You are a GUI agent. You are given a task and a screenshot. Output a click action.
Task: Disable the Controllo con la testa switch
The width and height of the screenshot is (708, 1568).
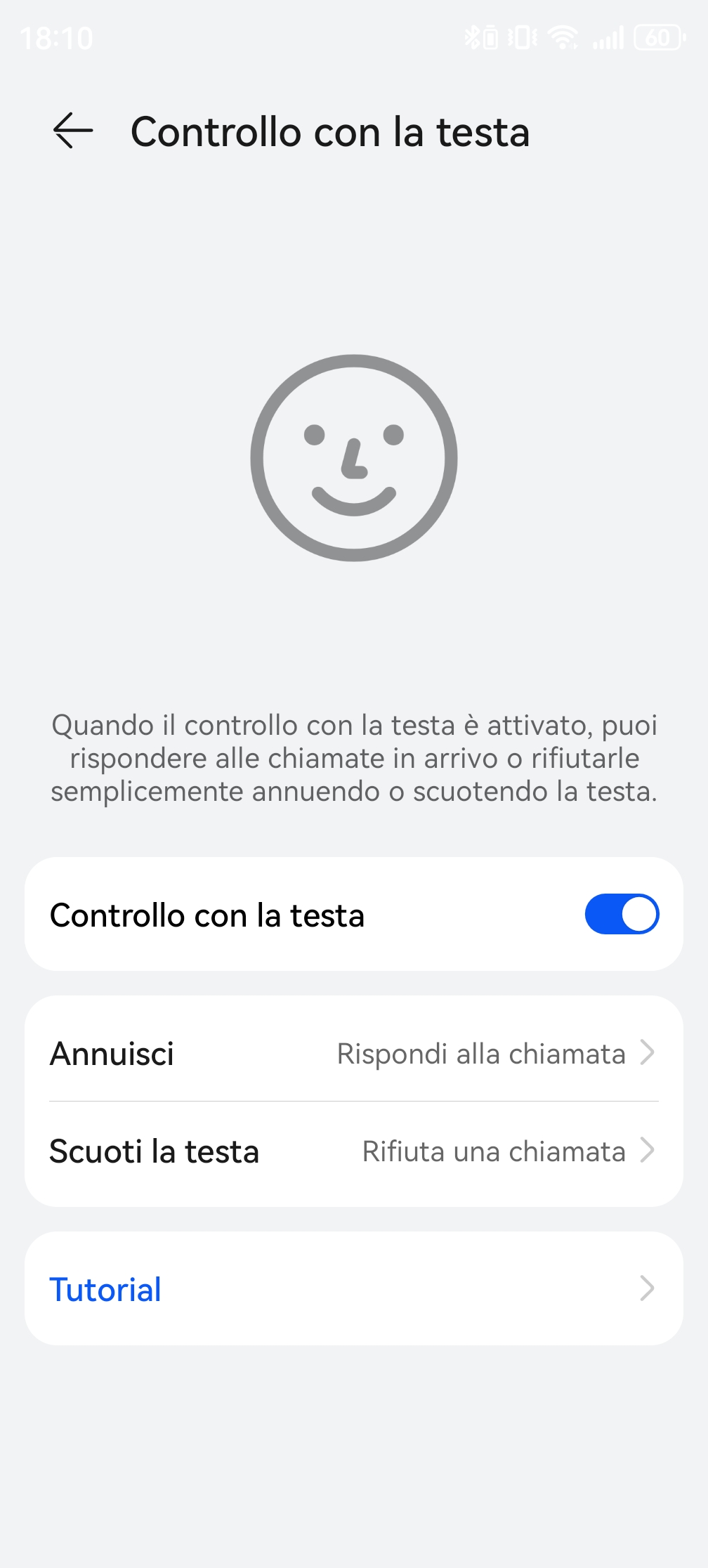[622, 914]
